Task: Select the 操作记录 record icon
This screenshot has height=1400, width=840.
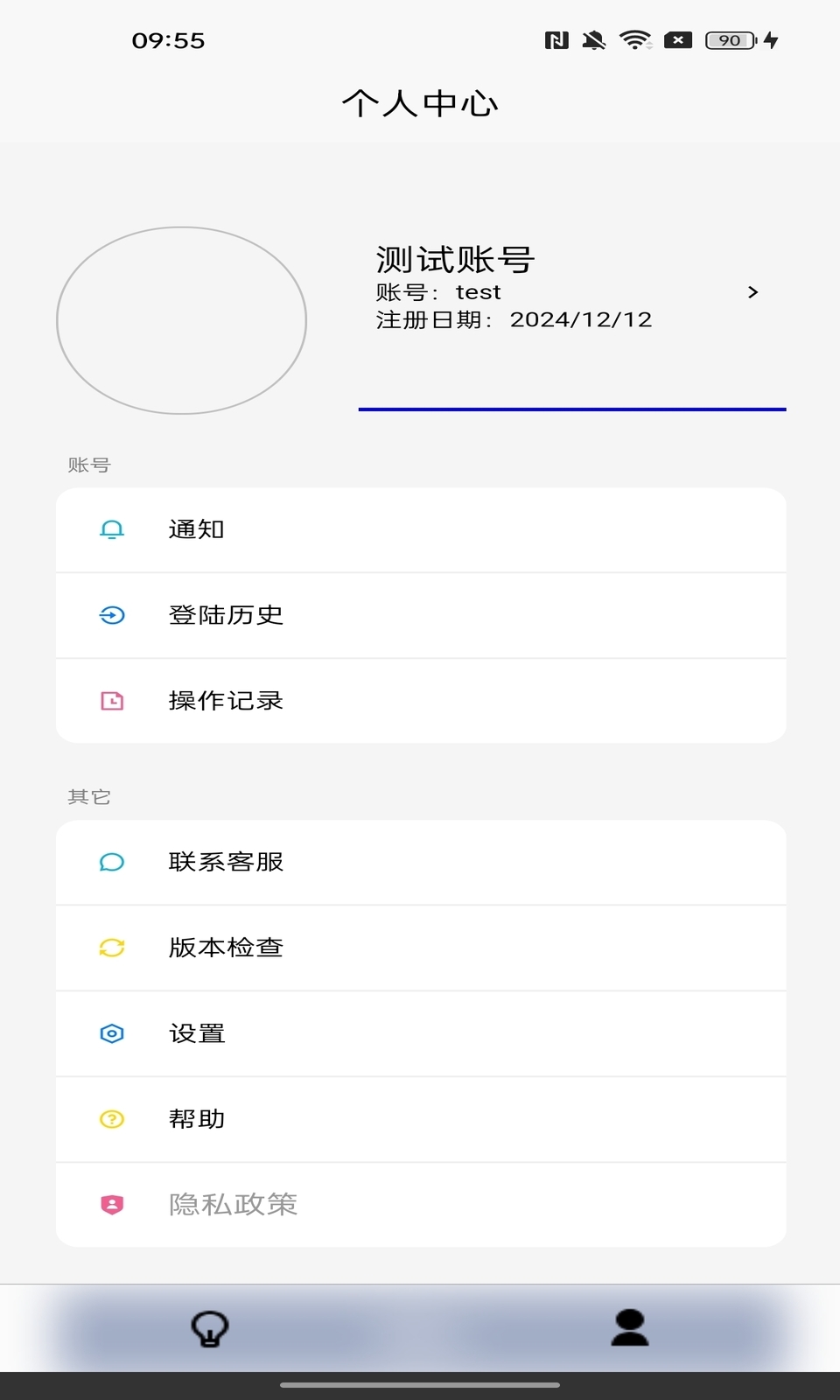Action: pyautogui.click(x=111, y=700)
